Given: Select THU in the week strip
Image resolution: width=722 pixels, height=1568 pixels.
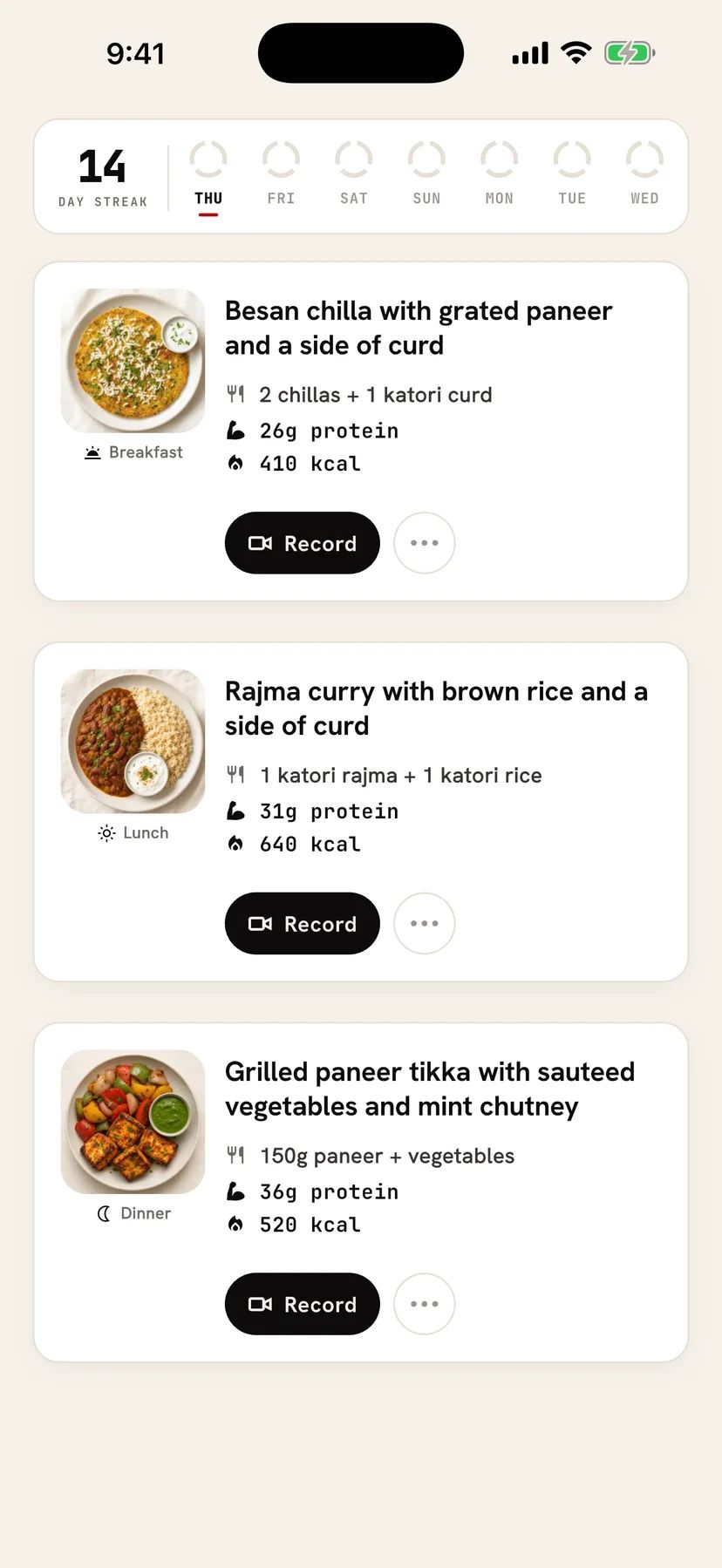Looking at the screenshot, I should click(x=208, y=176).
